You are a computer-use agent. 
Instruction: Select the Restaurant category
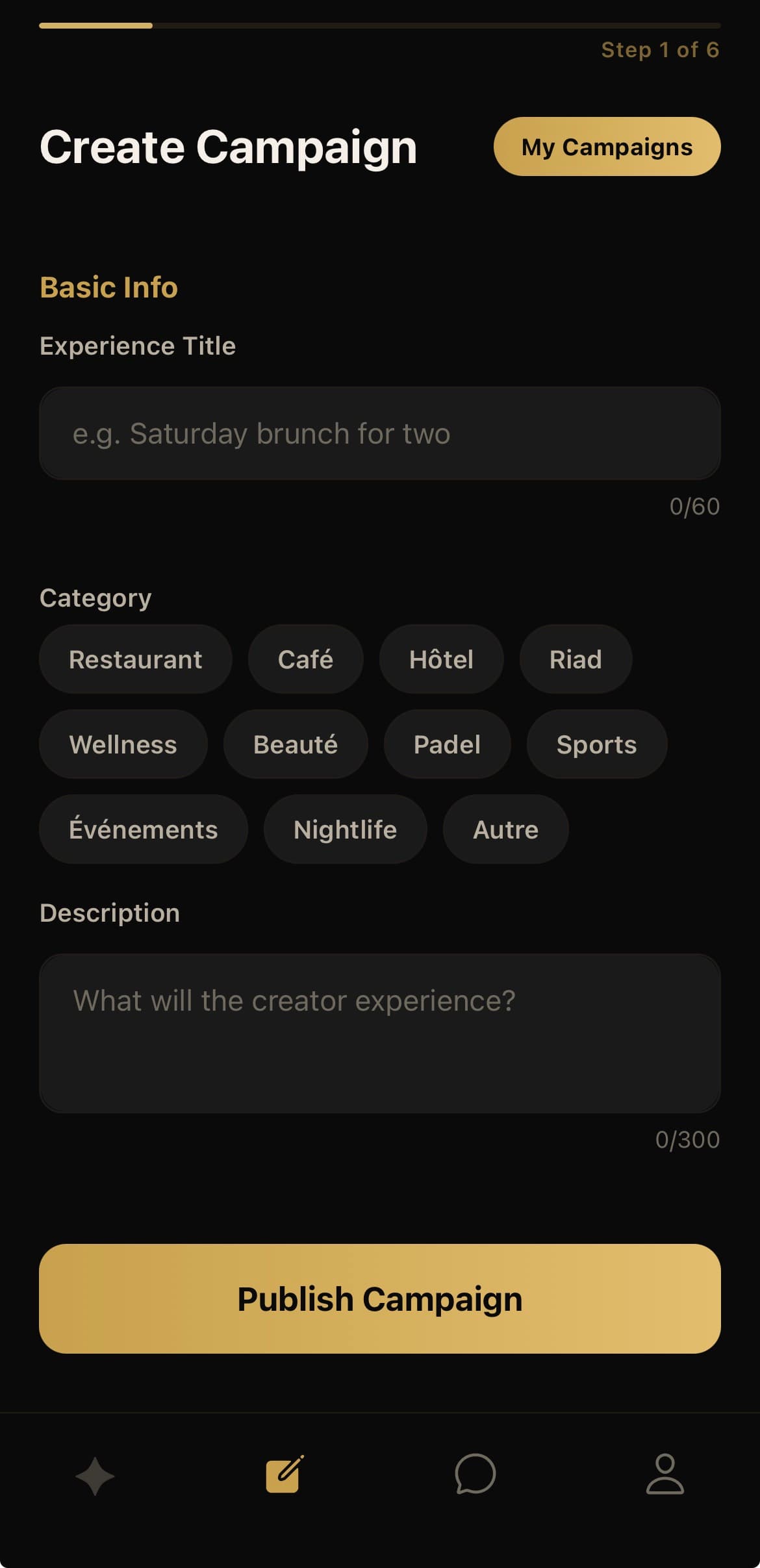coord(135,659)
